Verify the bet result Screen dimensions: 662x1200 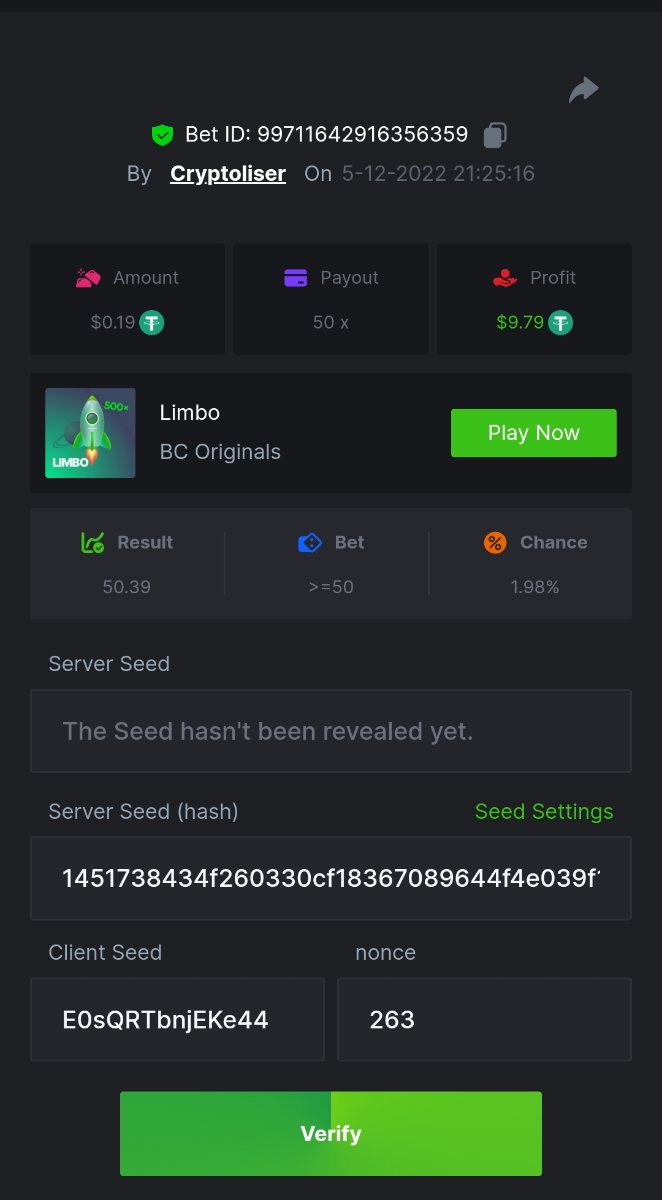tap(330, 1134)
